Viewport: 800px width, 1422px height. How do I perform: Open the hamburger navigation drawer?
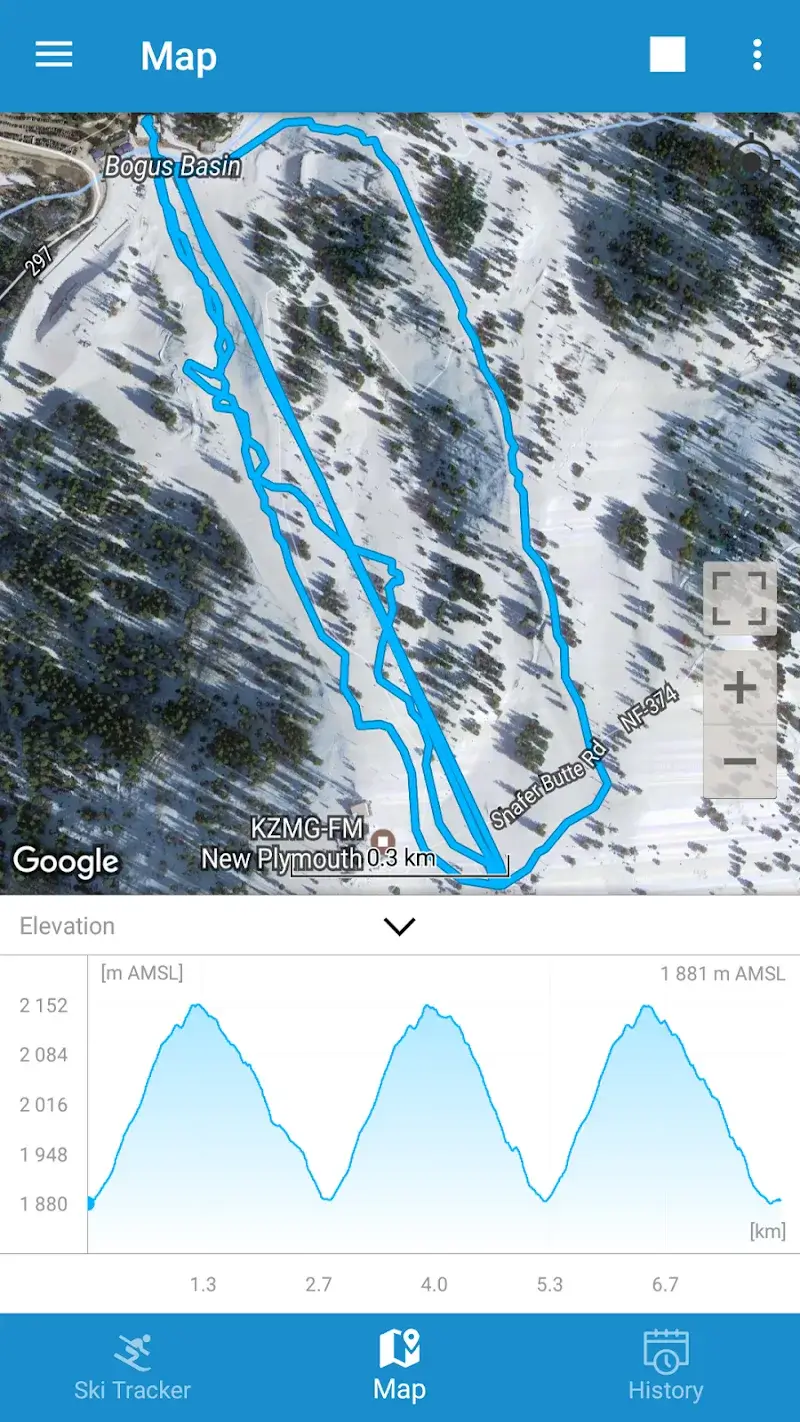click(x=54, y=55)
